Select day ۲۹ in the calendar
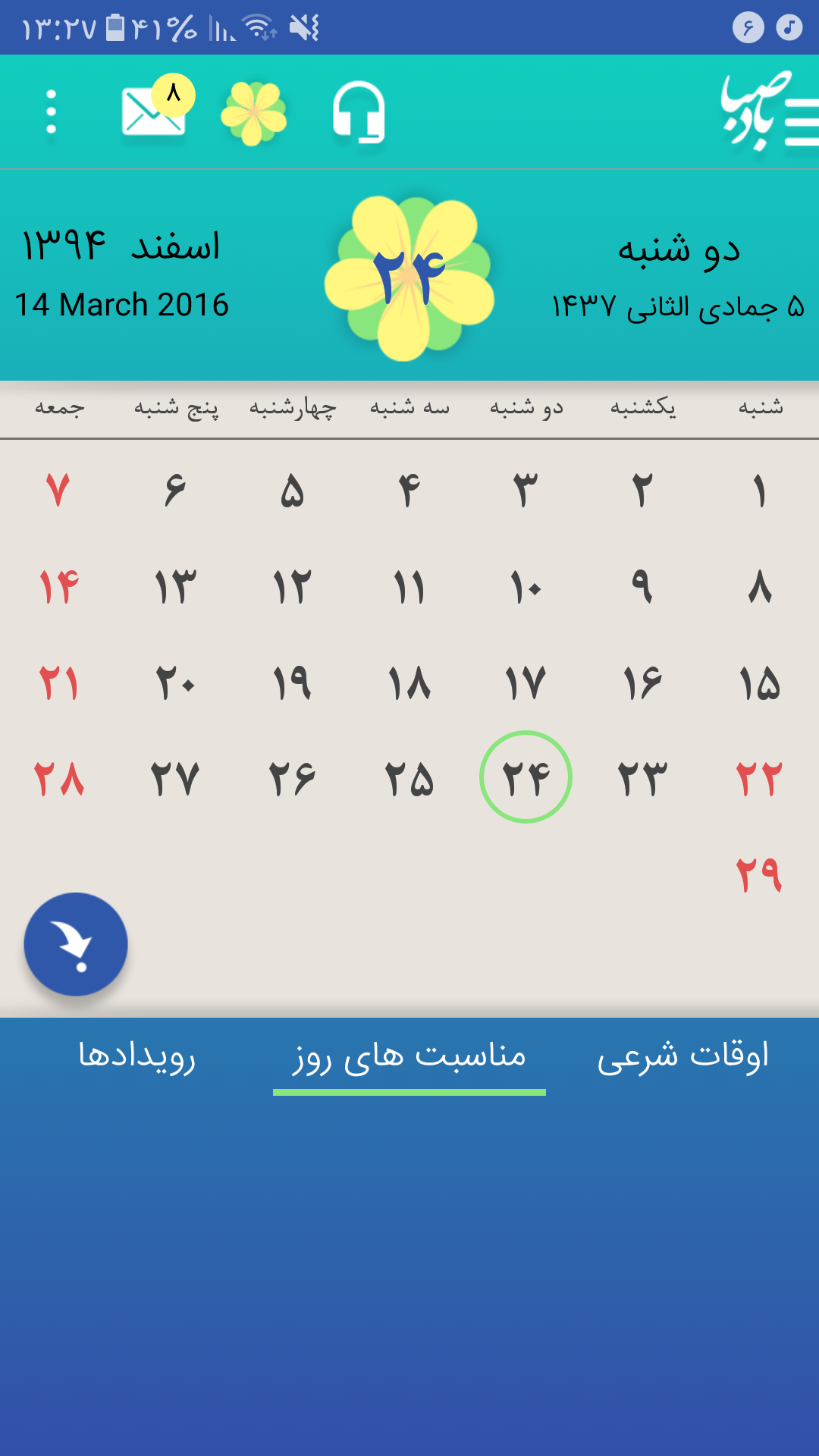Viewport: 819px width, 1456px height. tap(759, 874)
